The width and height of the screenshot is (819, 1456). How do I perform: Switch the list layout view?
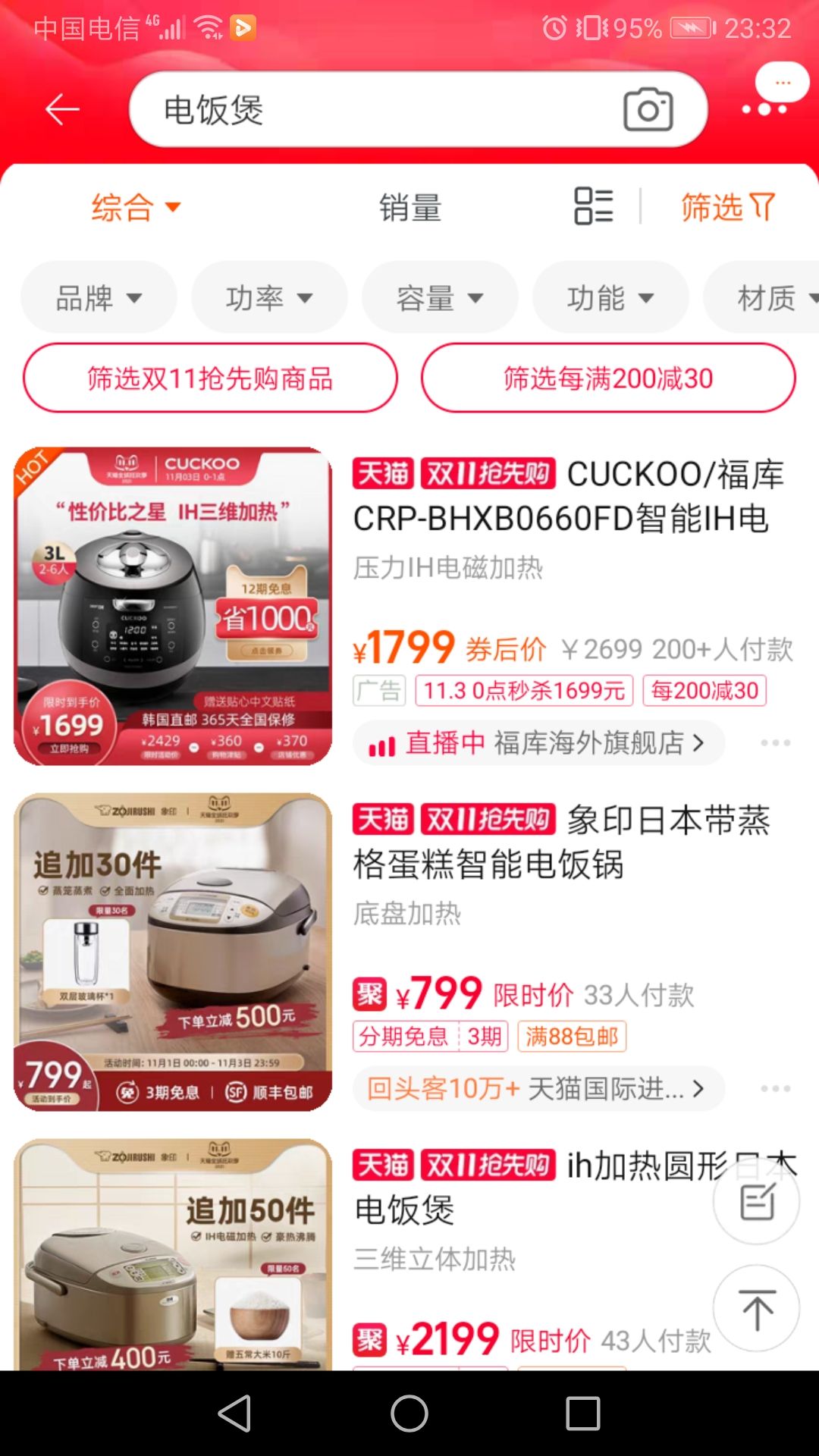[593, 206]
